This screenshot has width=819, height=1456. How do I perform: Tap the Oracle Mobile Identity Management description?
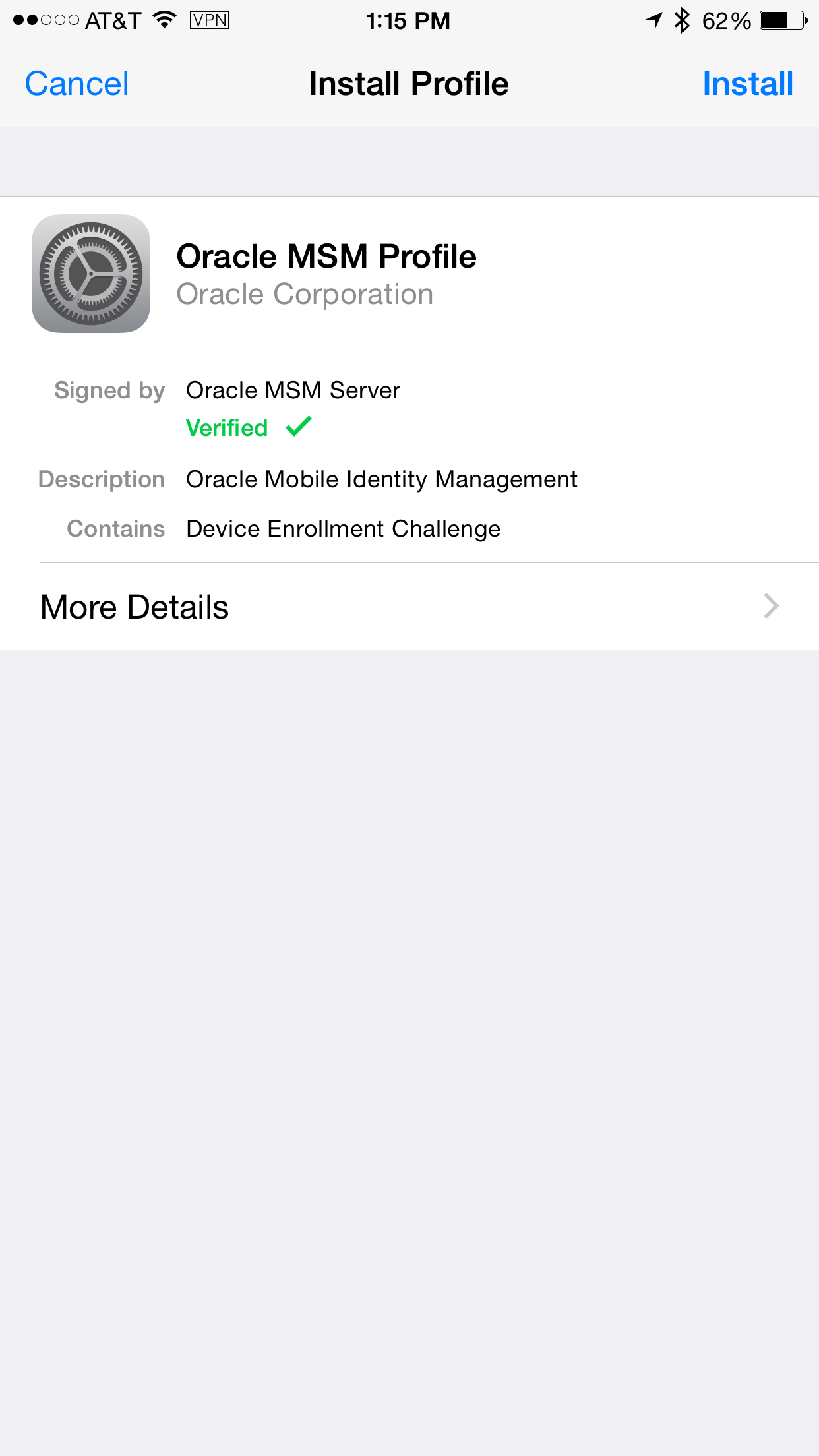(382, 479)
